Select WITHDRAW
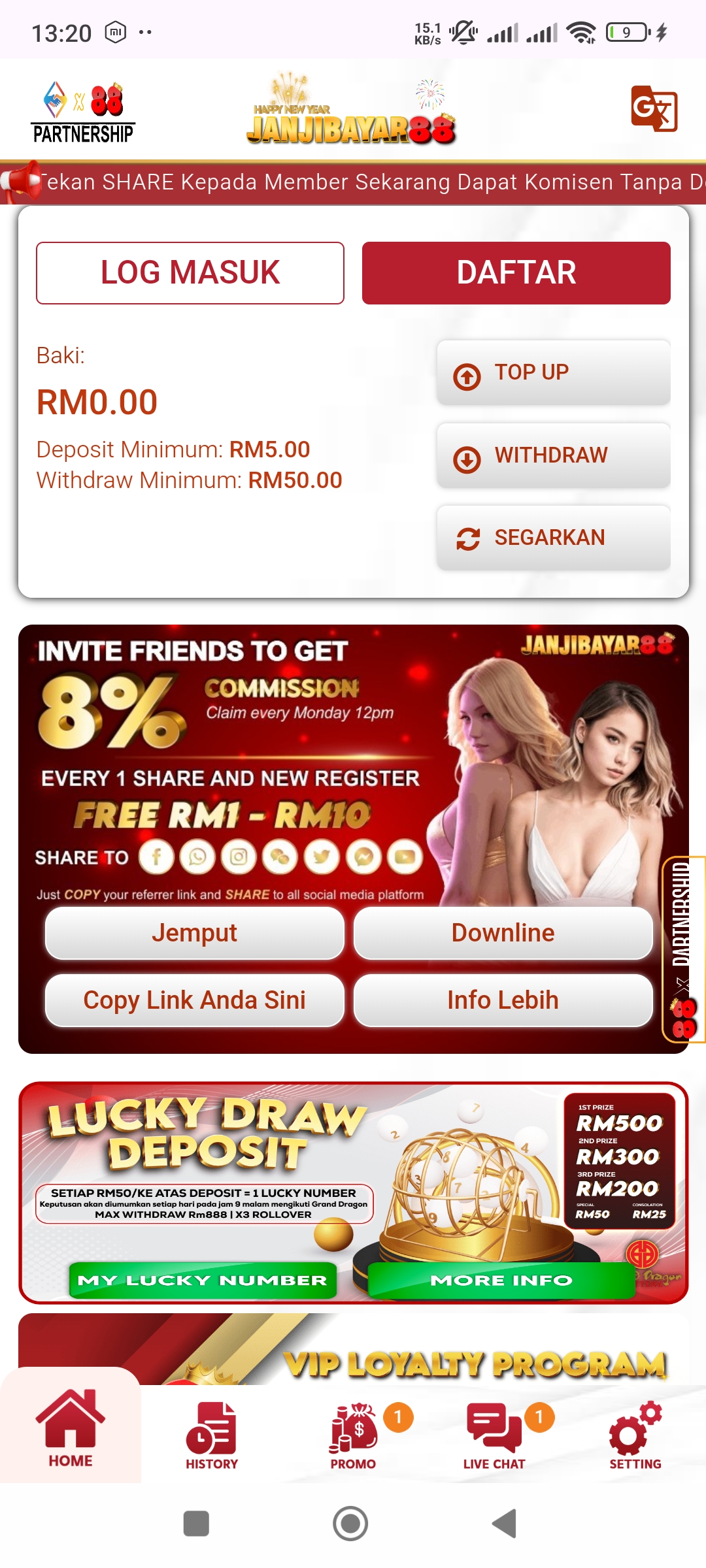The image size is (706, 1568). pyautogui.click(x=554, y=455)
